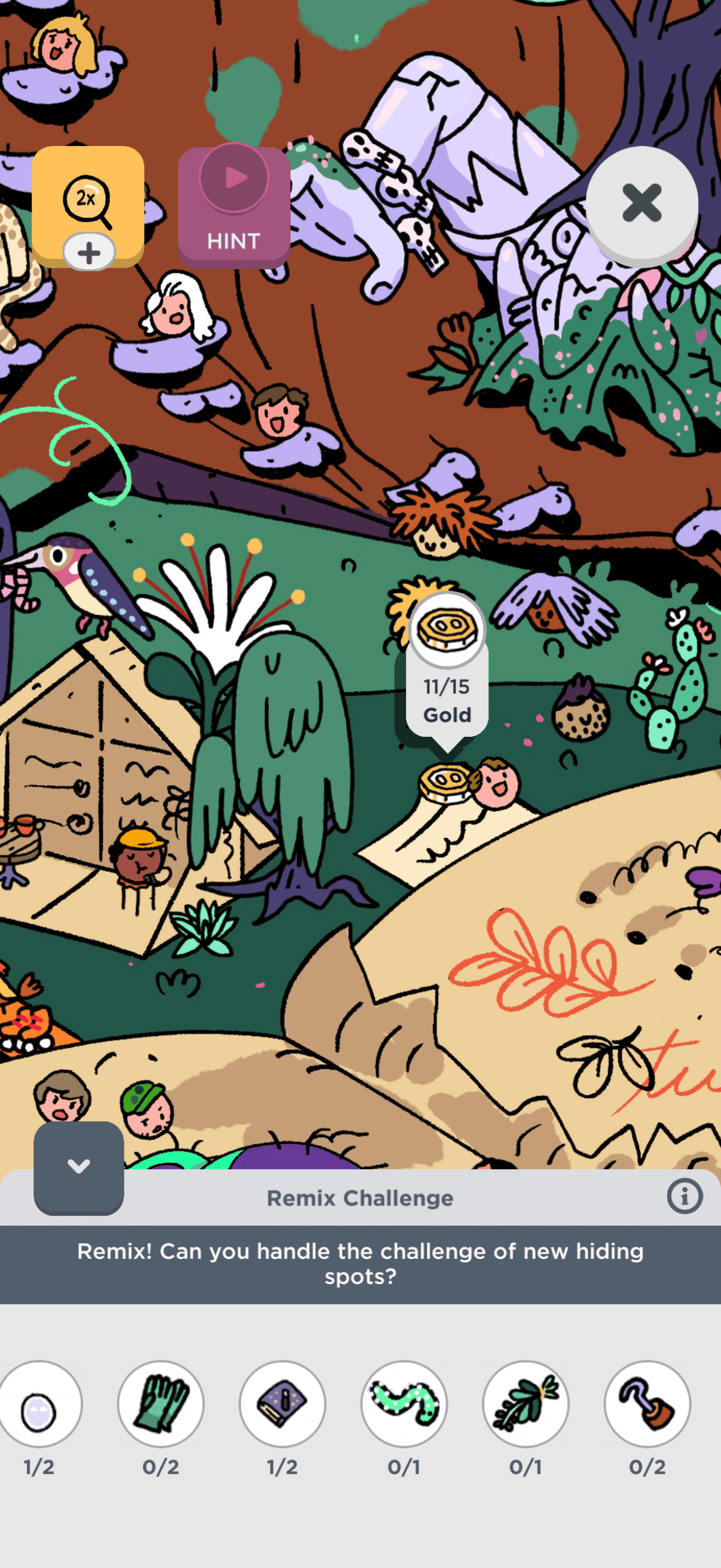The image size is (721, 1568).
Task: Select the purple hook tool target item
Action: click(x=647, y=1404)
